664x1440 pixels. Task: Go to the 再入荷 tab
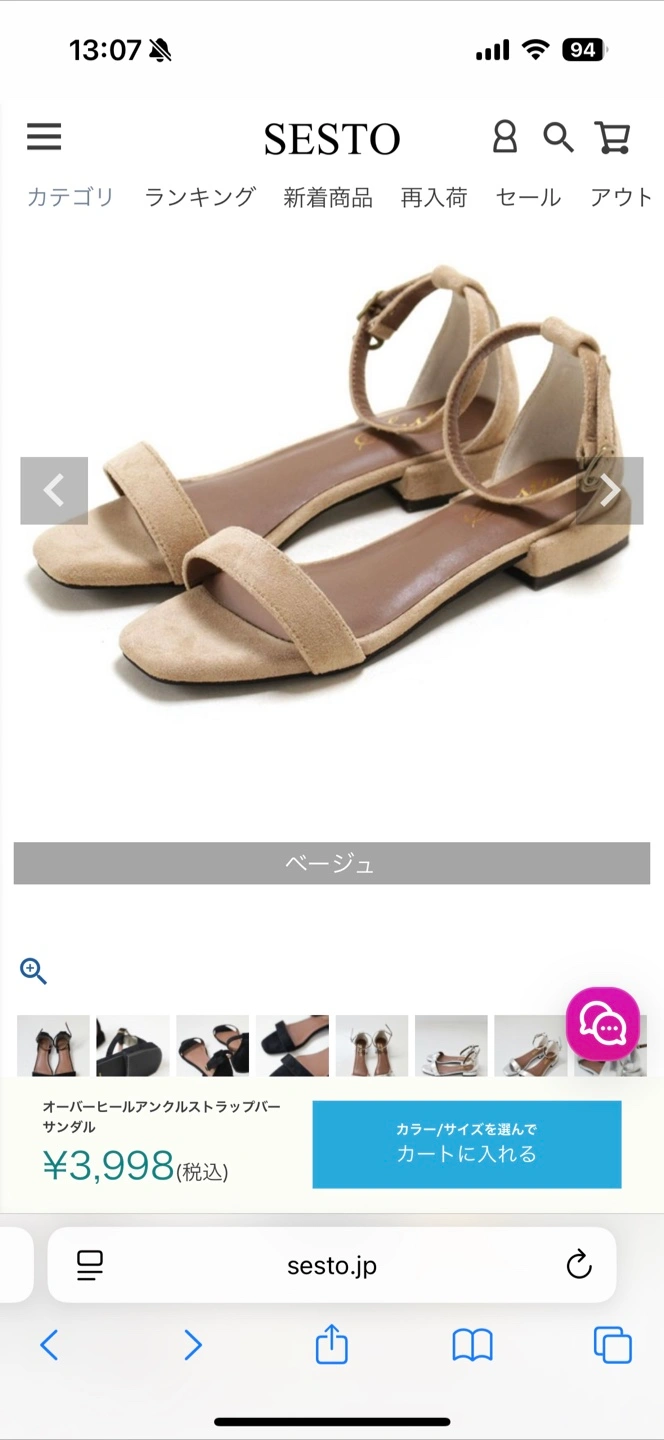click(434, 197)
